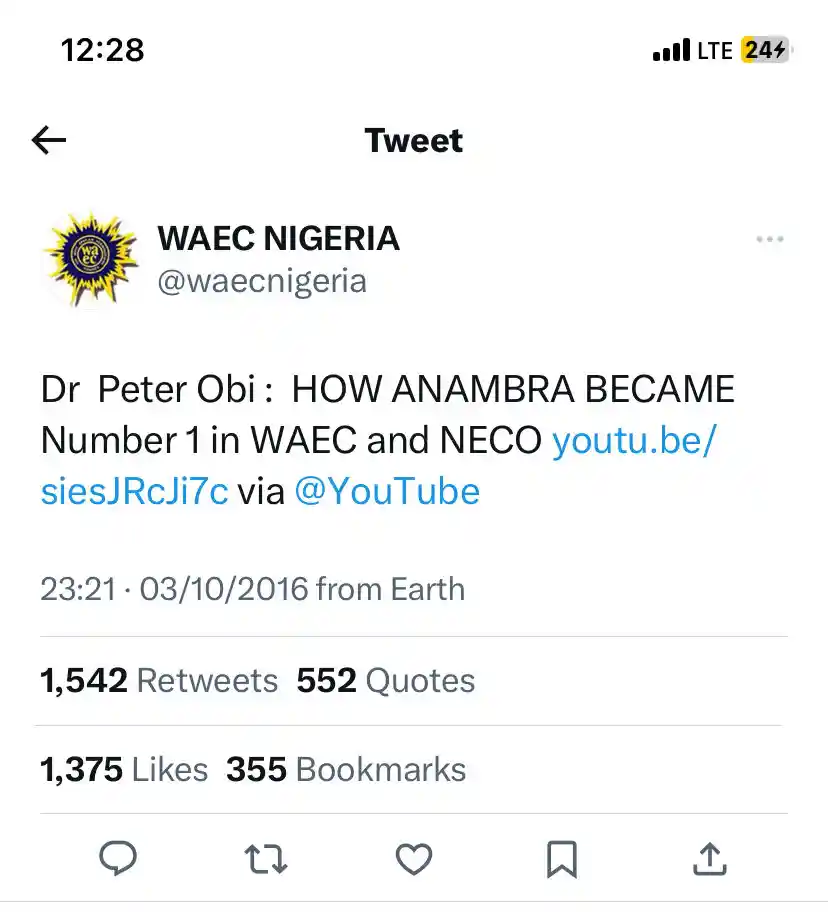Image resolution: width=828 pixels, height=913 pixels.
Task: Tap the Tweet title in the header
Action: coord(414,140)
